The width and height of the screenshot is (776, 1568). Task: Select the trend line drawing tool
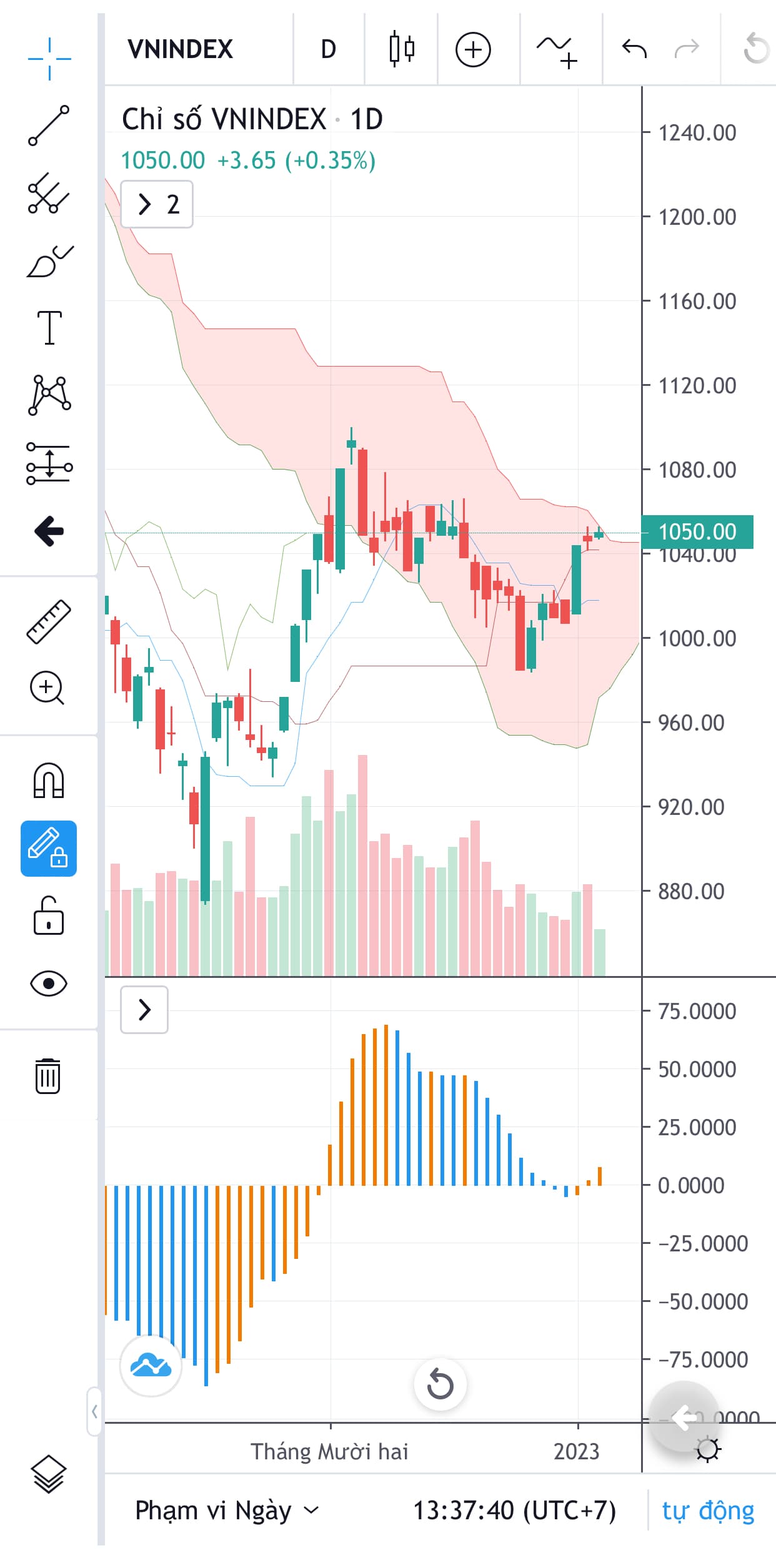pos(49,126)
